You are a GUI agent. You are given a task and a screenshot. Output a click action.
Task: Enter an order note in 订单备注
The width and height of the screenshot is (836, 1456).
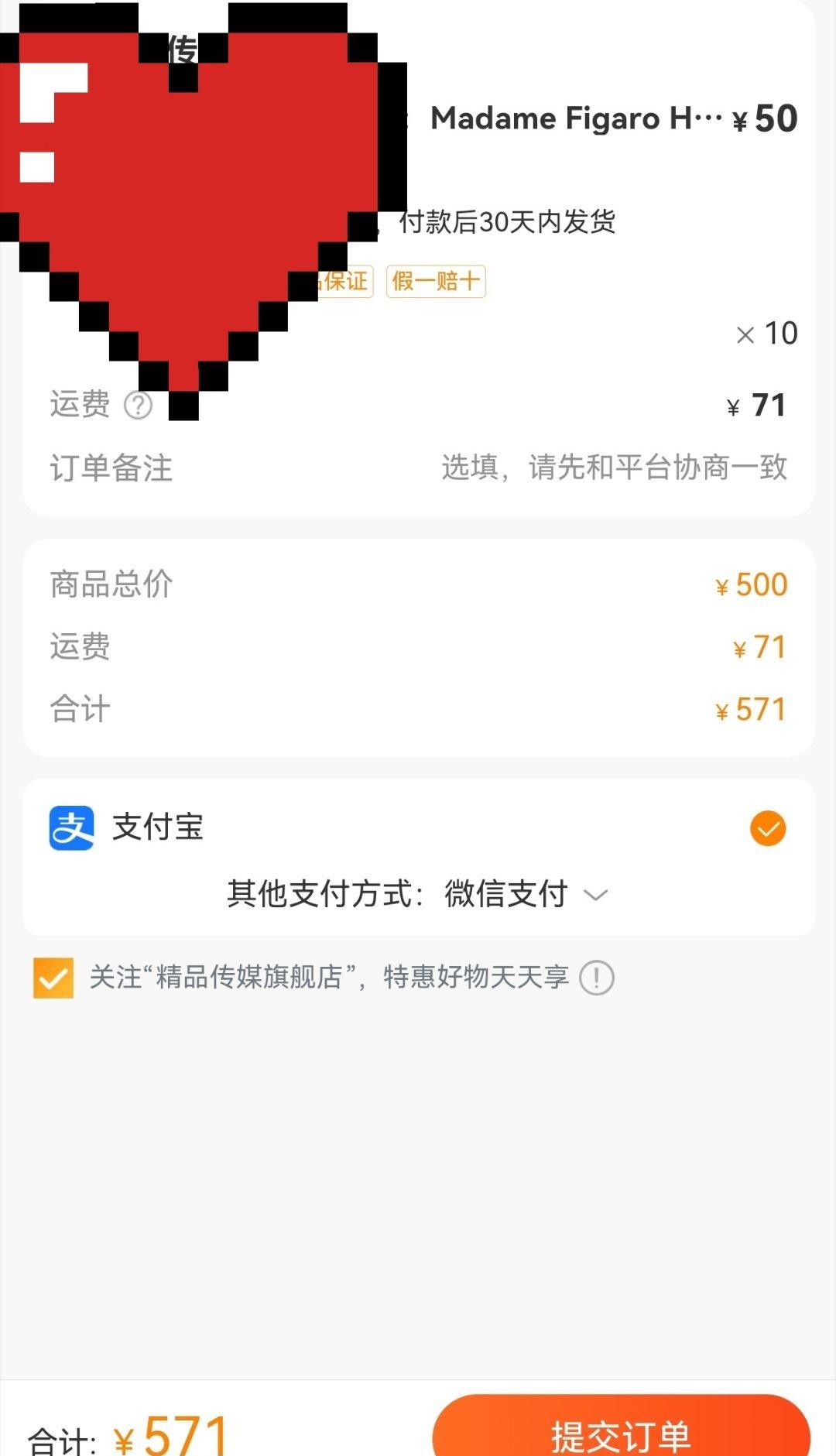pos(613,468)
